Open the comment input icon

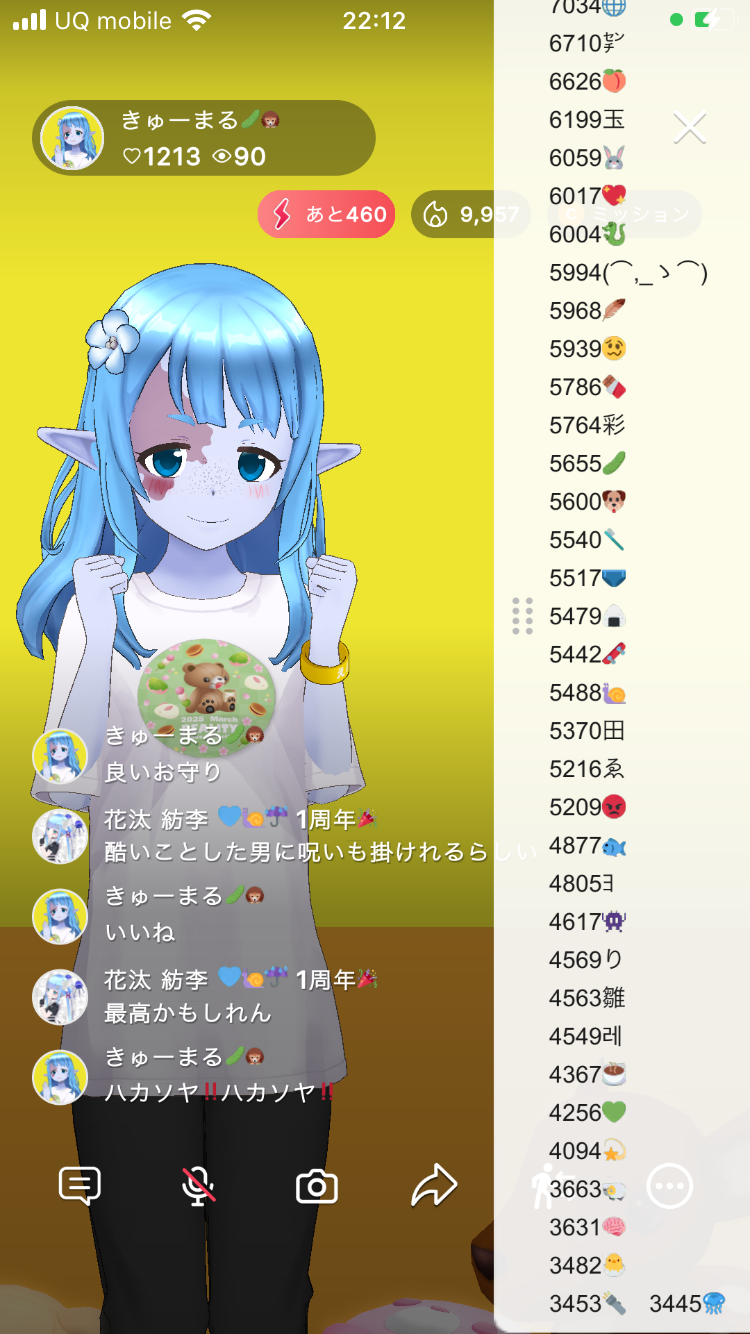(x=80, y=1187)
